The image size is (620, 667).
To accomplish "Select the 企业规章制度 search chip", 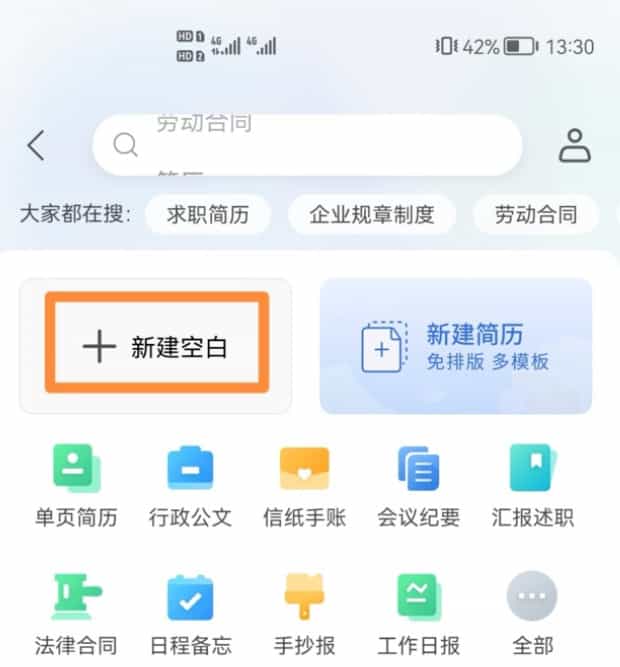I will coord(372,214).
